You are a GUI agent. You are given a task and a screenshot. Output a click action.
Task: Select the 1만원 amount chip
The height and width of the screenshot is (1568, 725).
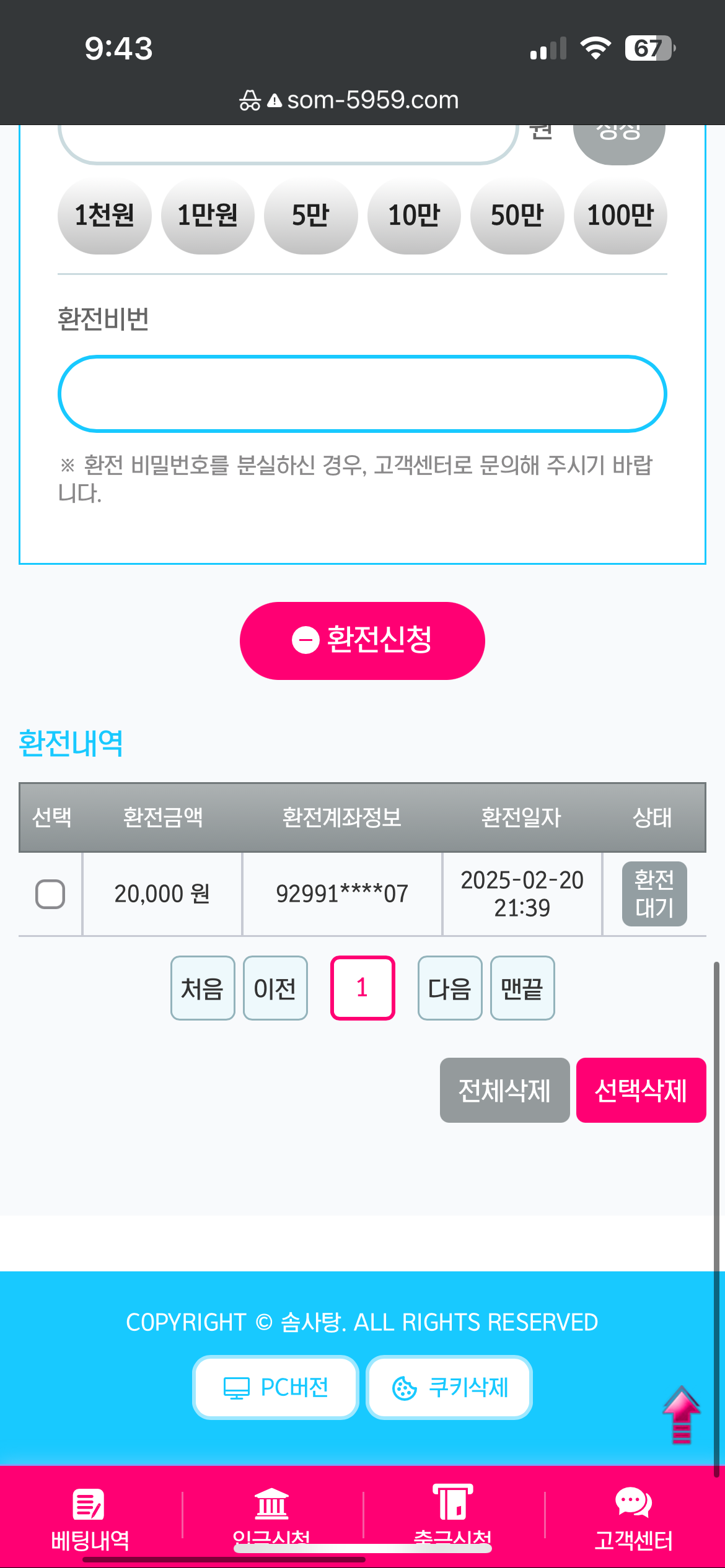pos(208,216)
